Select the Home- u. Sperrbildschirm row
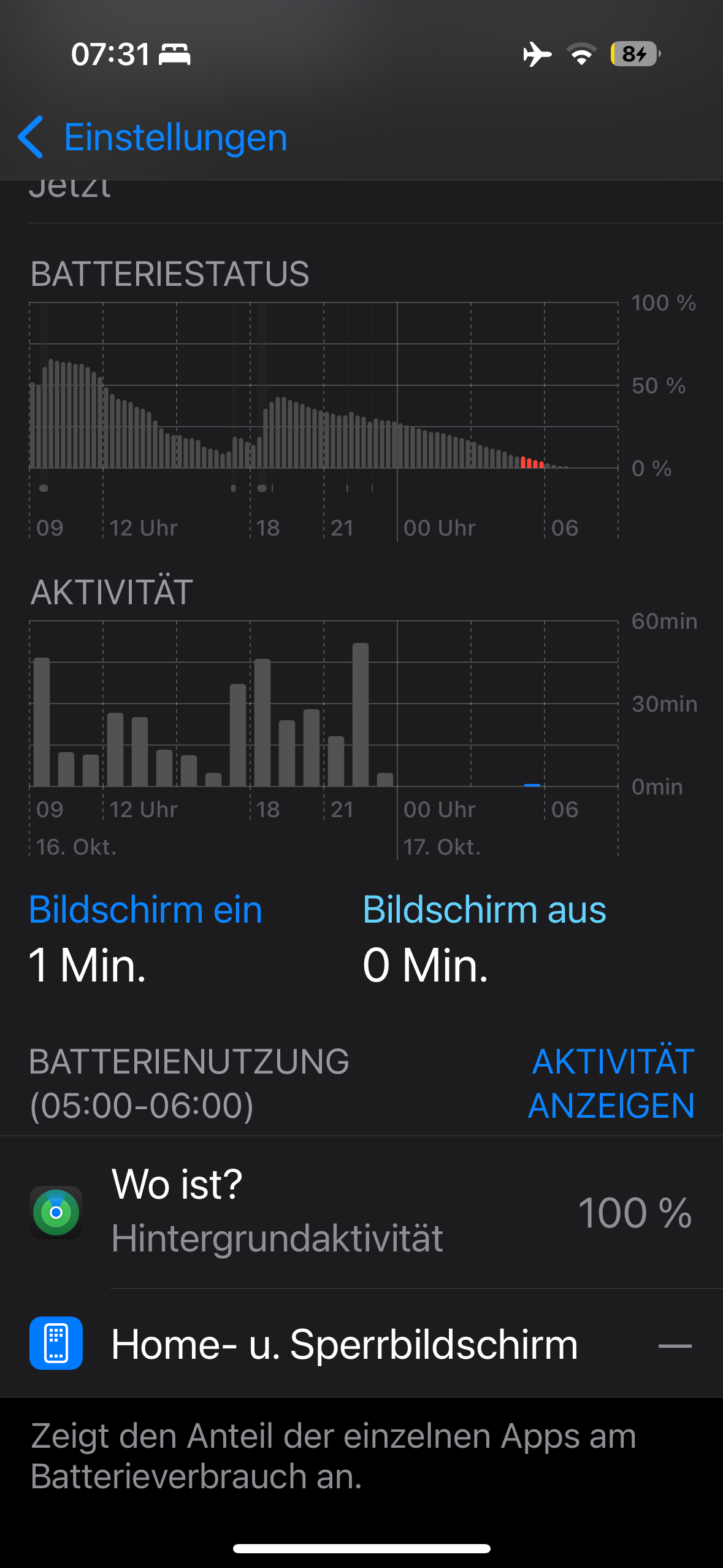The width and height of the screenshot is (723, 1568). click(362, 1343)
